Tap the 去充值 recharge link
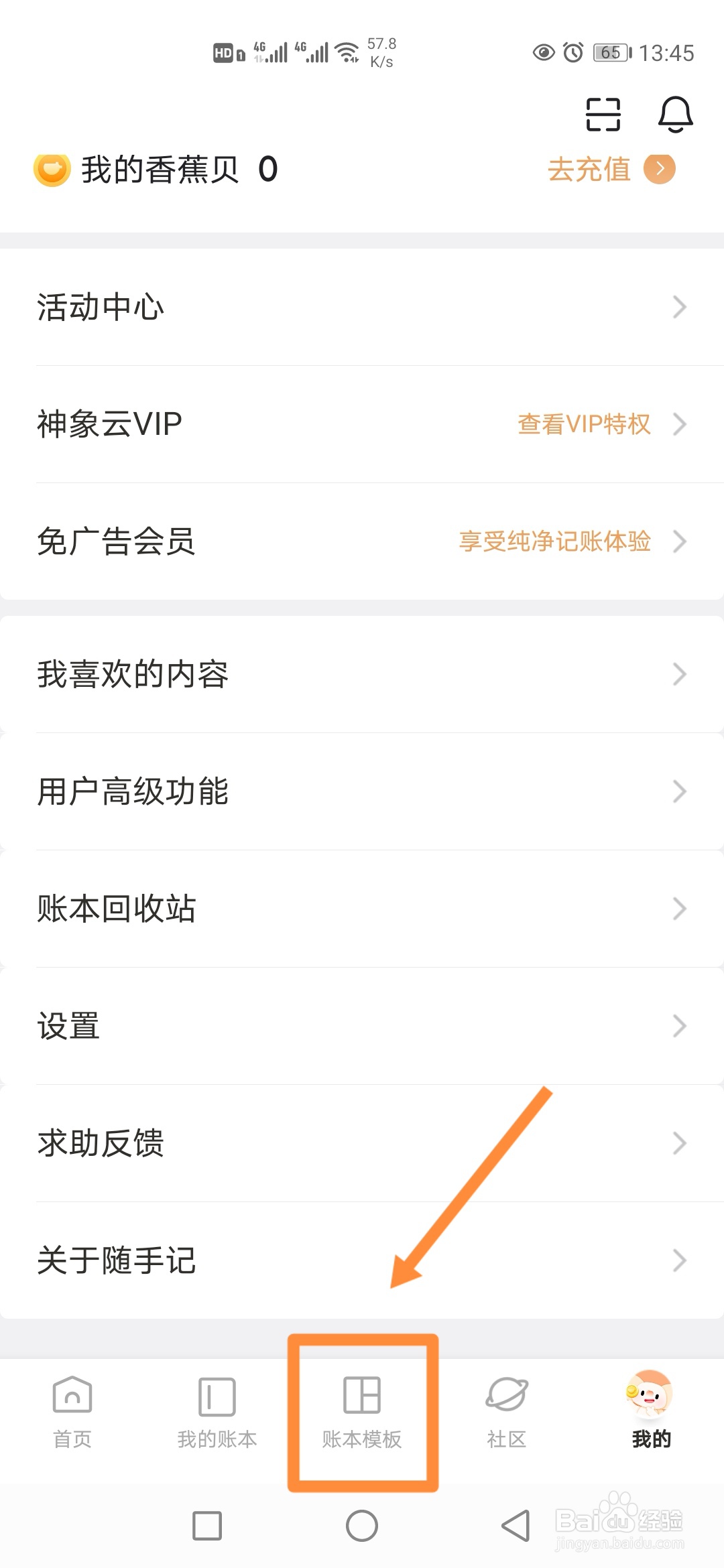 coord(590,169)
